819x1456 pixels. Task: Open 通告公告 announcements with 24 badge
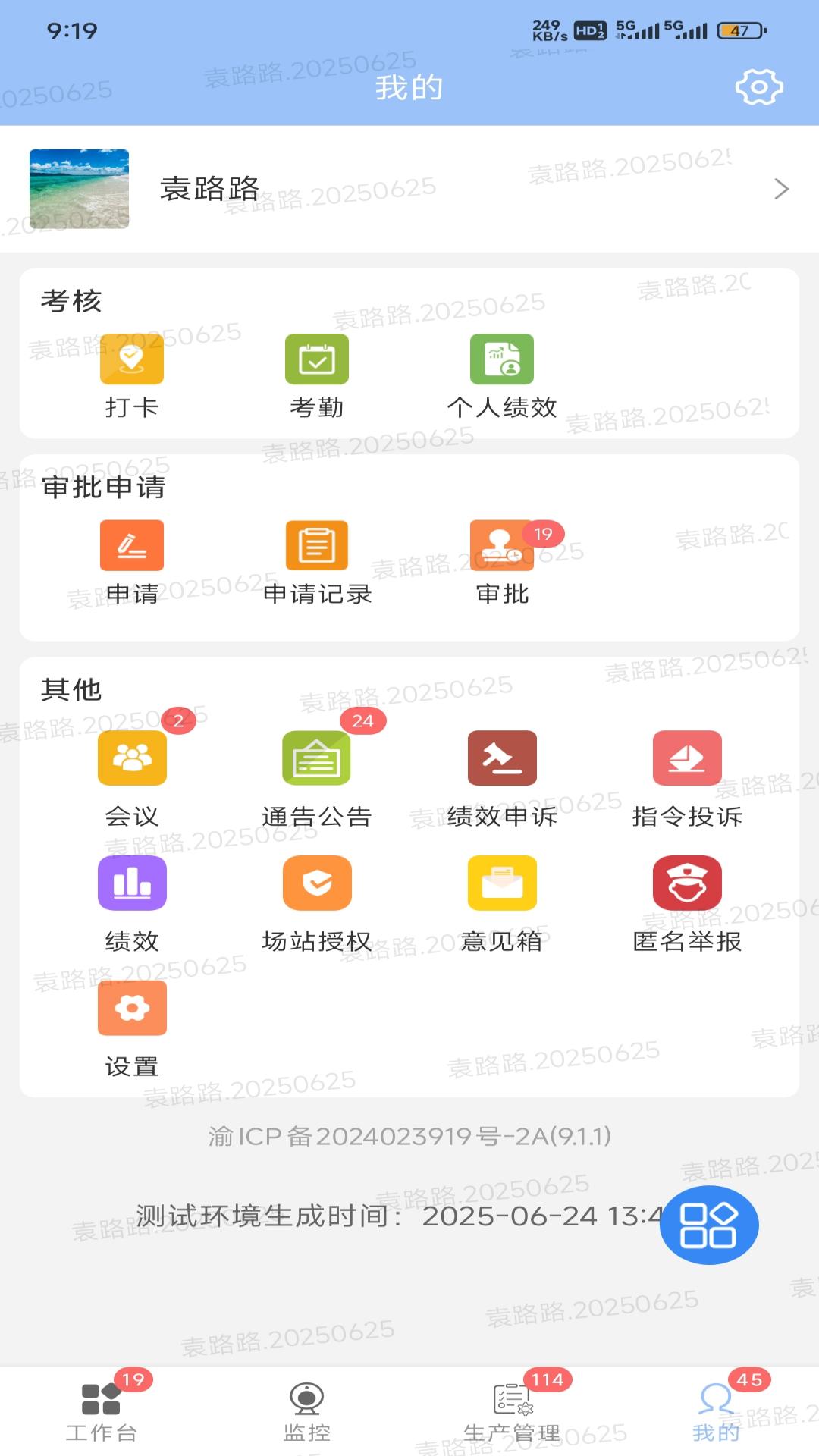tap(317, 758)
